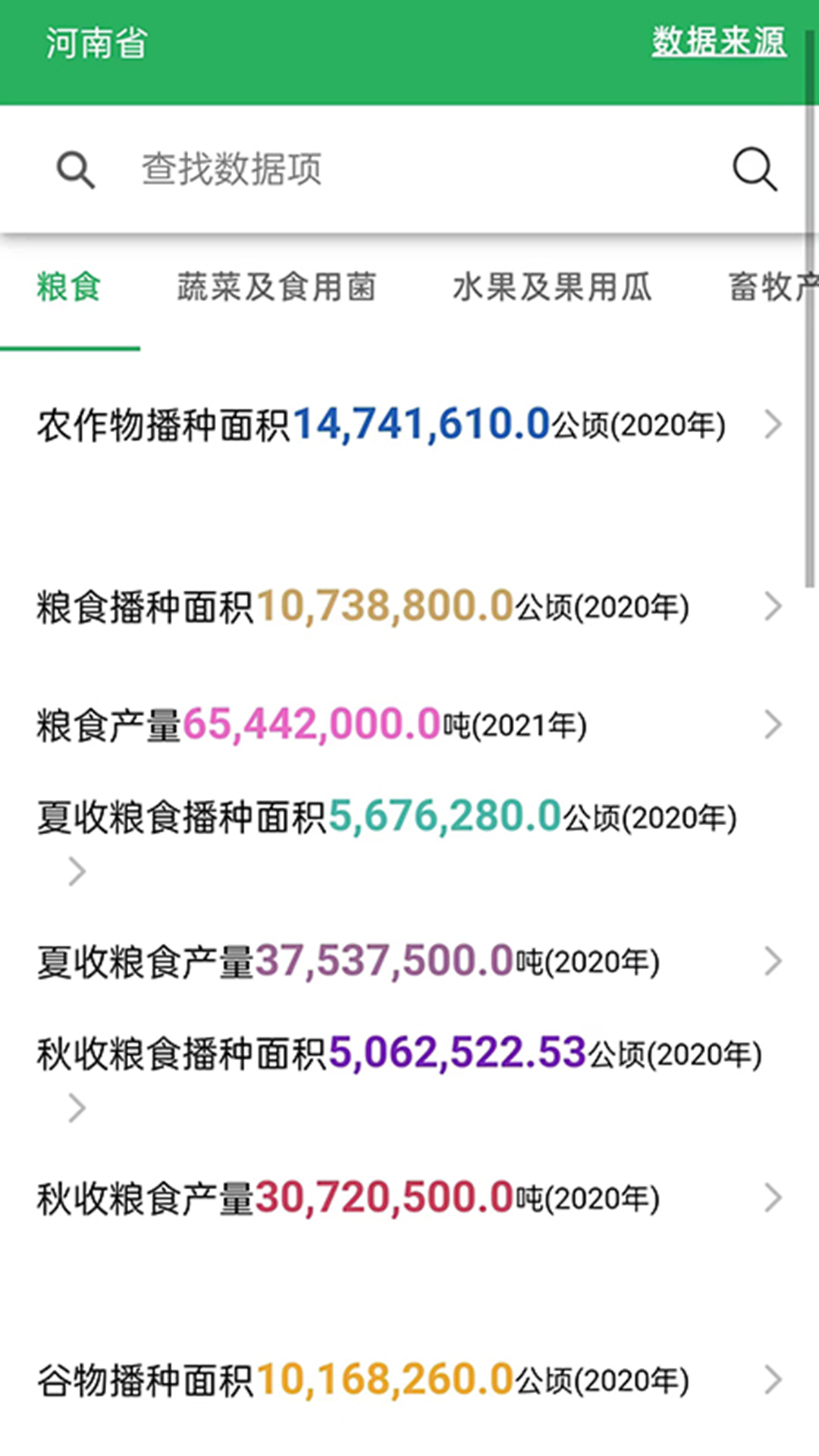Open the 数据来源 link
The width and height of the screenshot is (819, 1456).
pos(718,42)
